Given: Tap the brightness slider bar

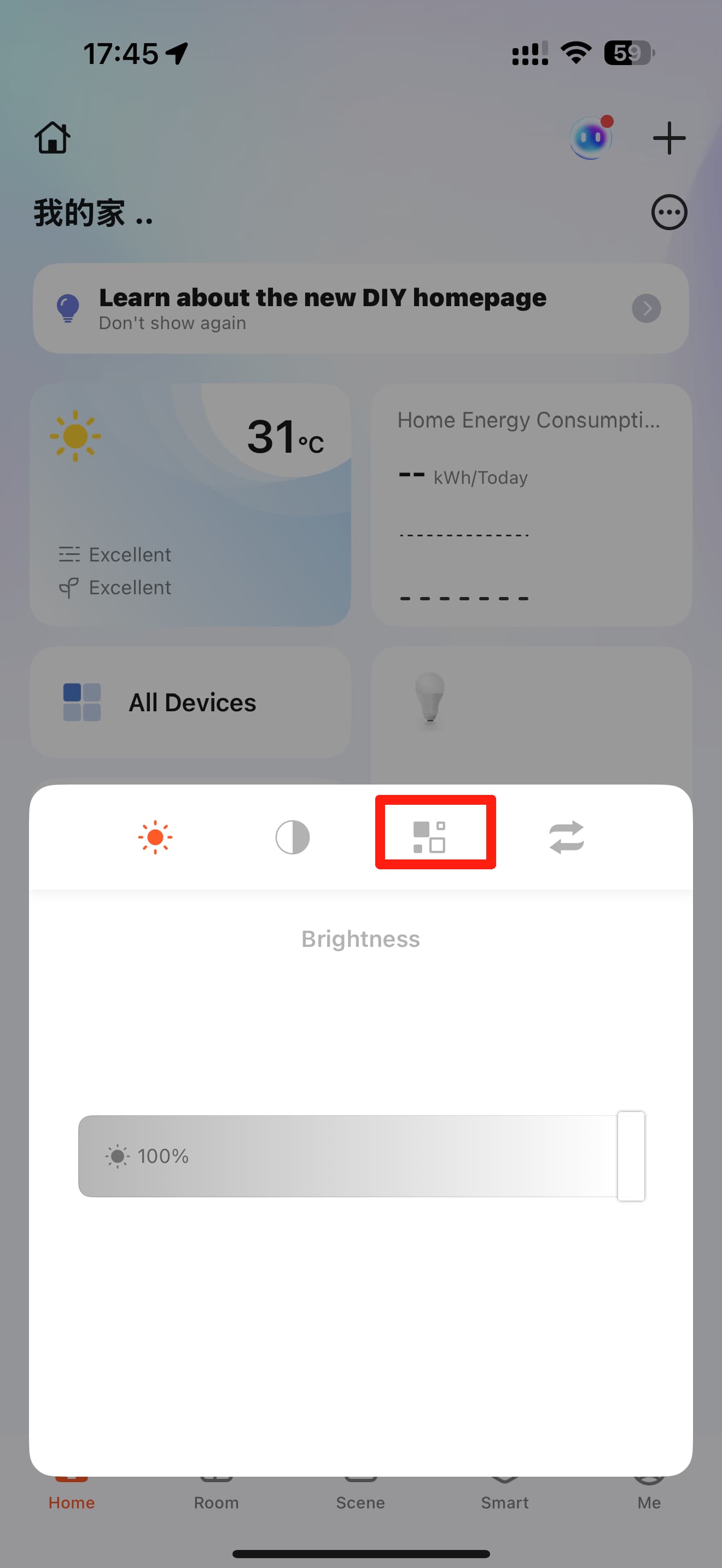Looking at the screenshot, I should tap(360, 1155).
